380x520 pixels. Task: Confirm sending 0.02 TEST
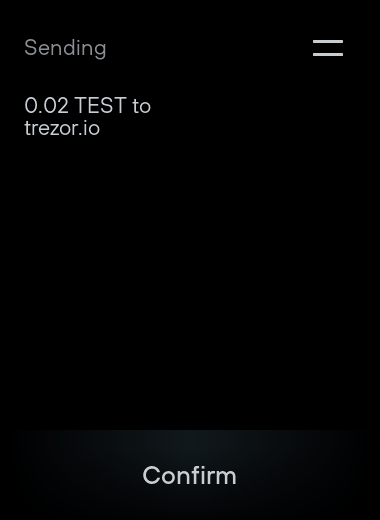tap(190, 475)
